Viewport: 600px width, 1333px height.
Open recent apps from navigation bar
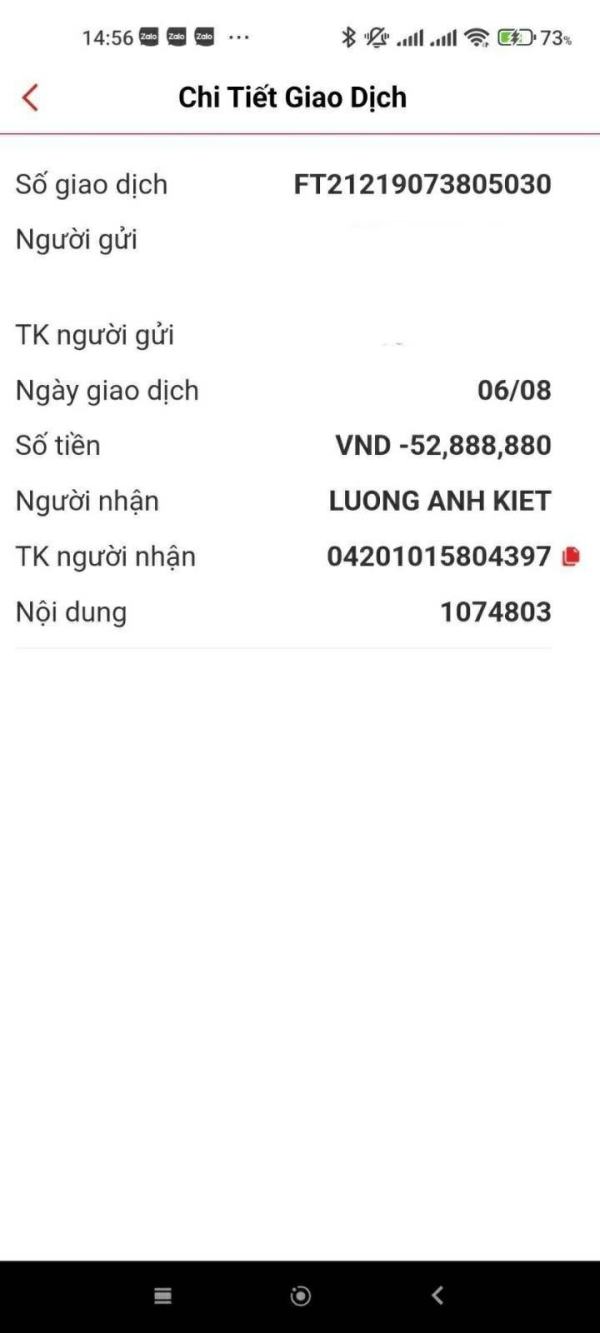[x=162, y=1296]
